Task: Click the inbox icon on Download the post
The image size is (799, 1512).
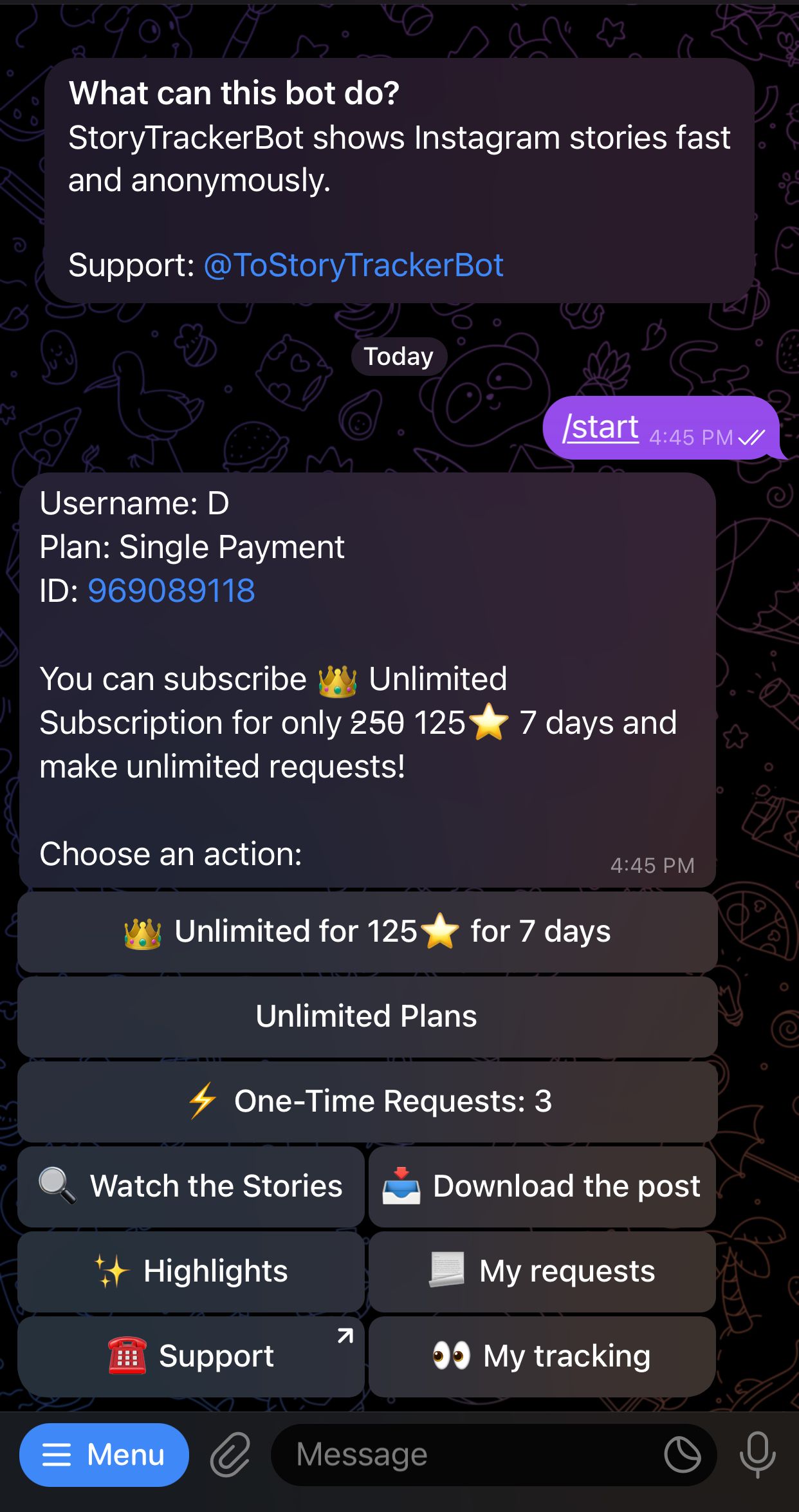Action: point(399,1184)
